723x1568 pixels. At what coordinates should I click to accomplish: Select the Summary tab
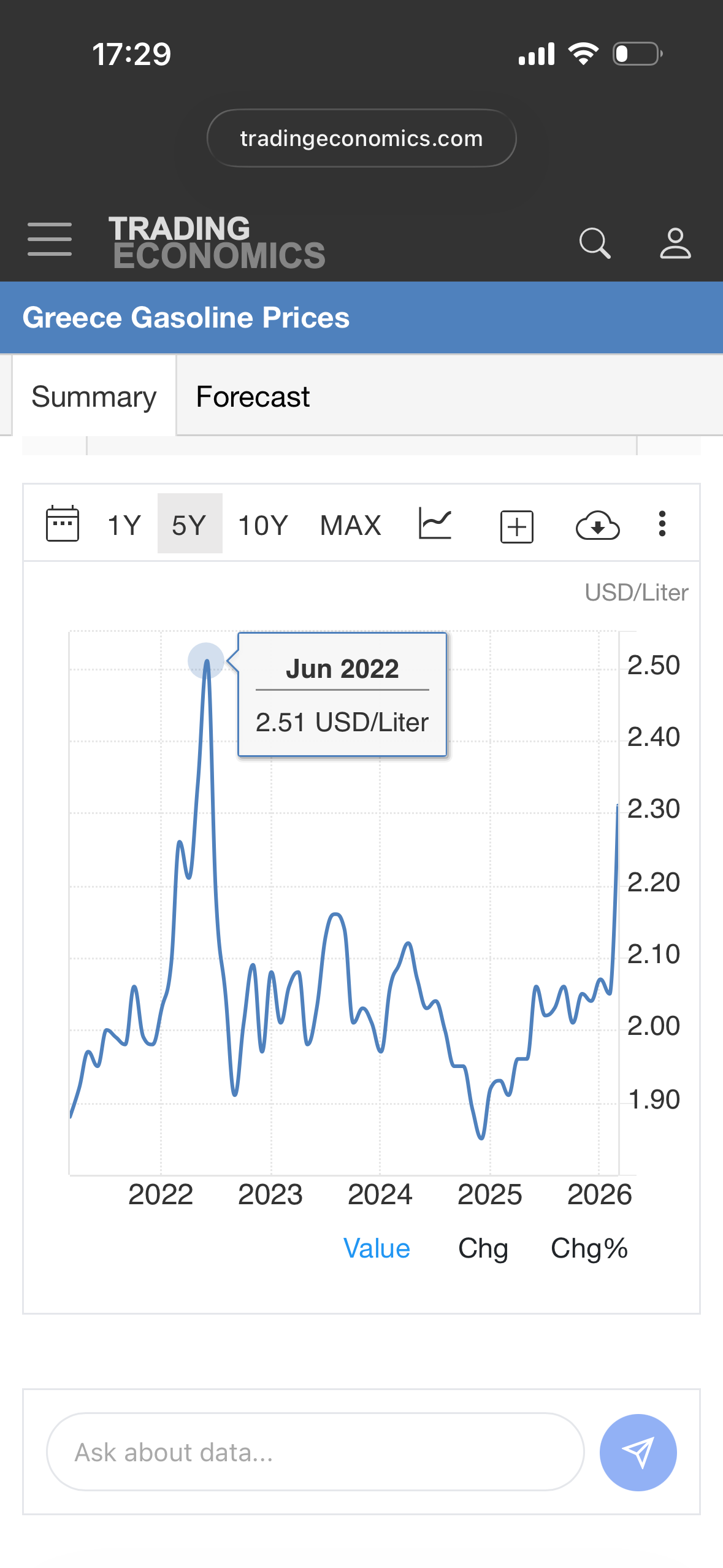pyautogui.click(x=94, y=397)
